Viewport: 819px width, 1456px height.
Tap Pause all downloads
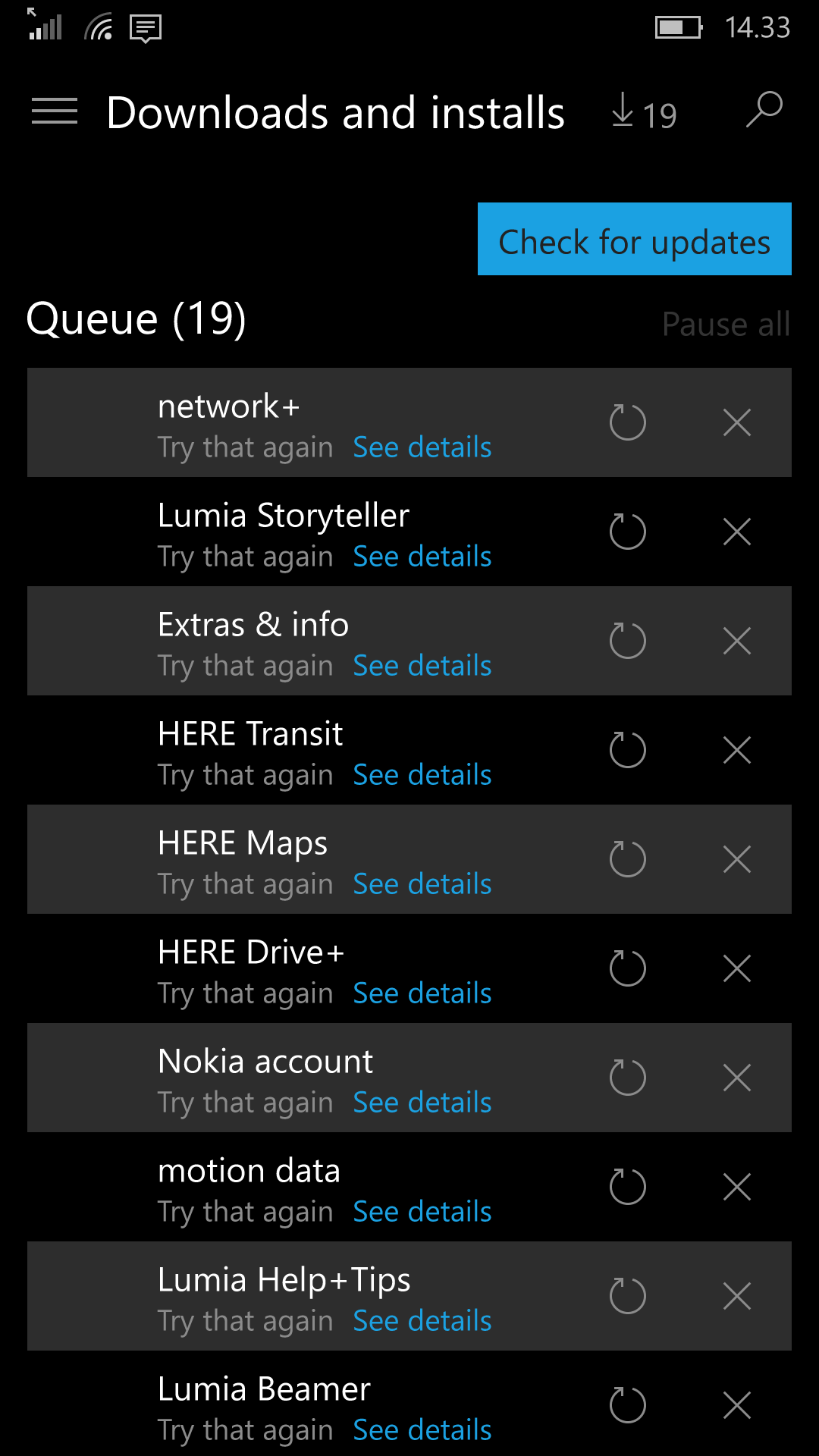pyautogui.click(x=726, y=324)
